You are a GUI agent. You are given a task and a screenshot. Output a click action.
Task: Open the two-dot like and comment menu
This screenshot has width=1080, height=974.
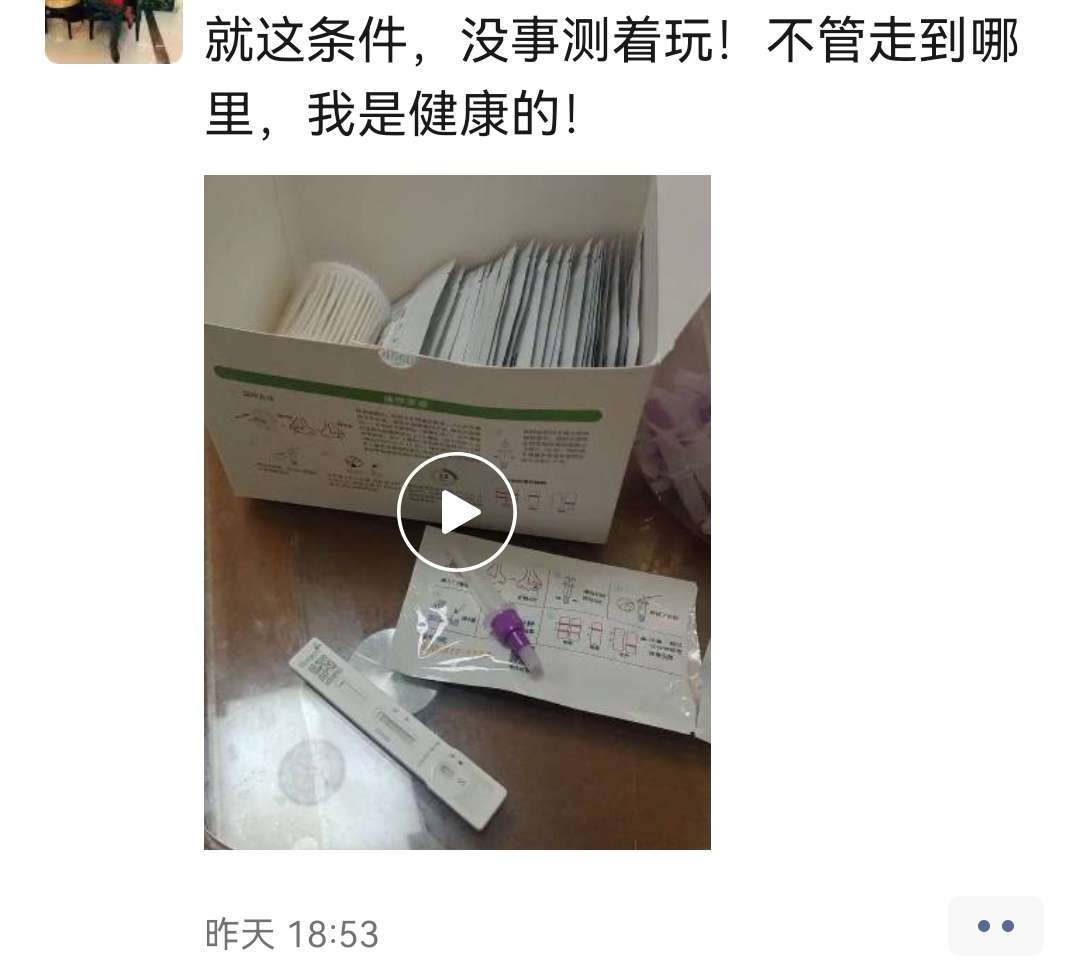coord(995,926)
